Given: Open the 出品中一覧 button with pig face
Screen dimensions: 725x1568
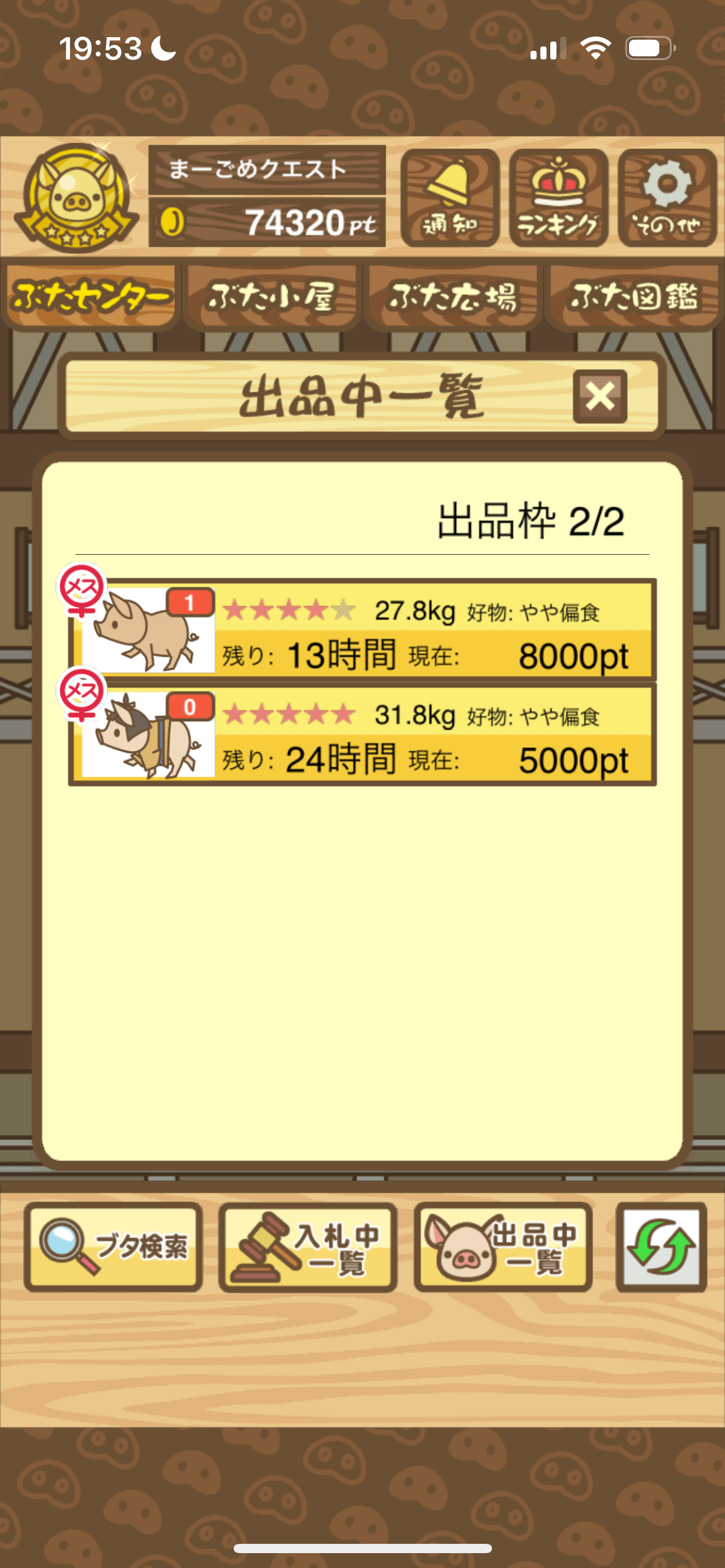Looking at the screenshot, I should (503, 1247).
